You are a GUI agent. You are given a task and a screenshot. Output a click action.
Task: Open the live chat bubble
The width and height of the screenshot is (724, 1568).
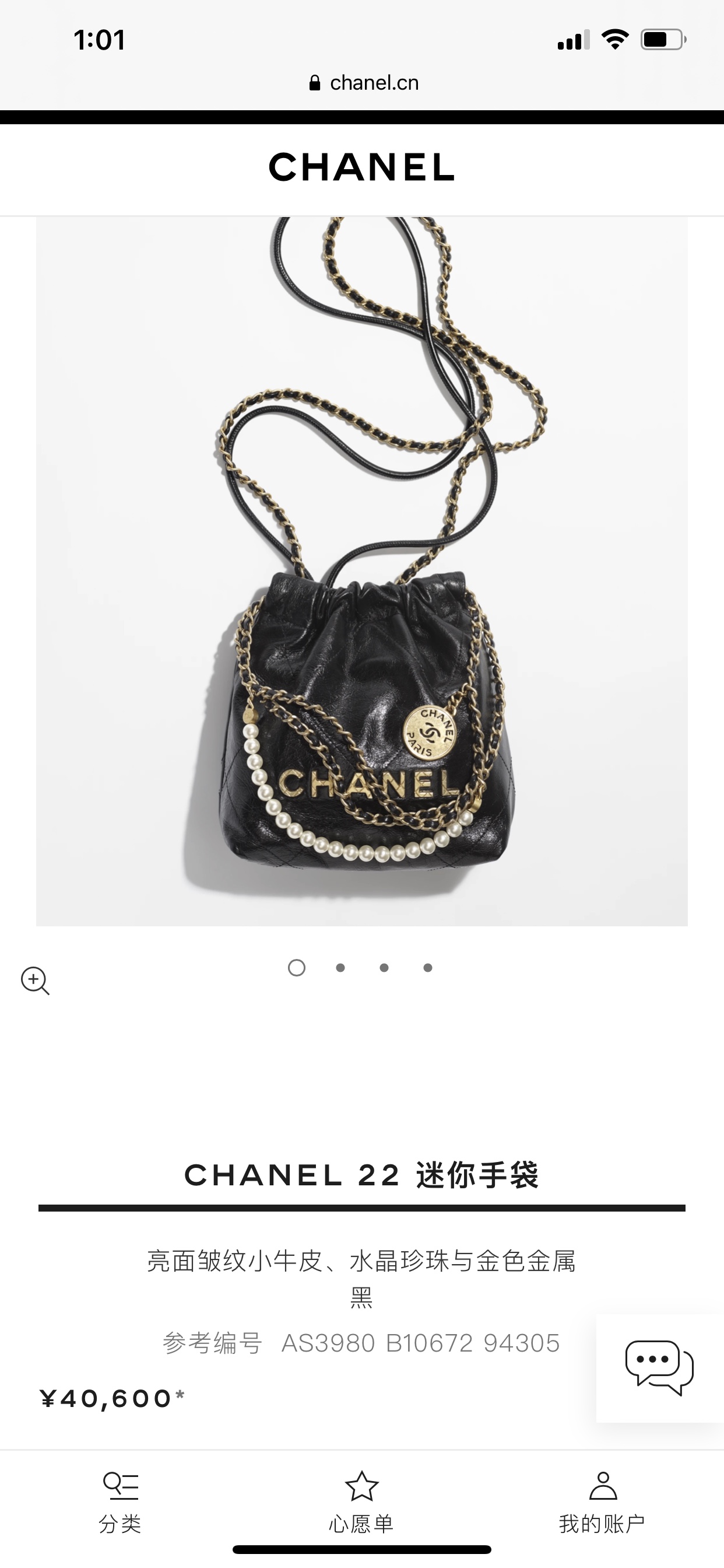coord(659,1368)
